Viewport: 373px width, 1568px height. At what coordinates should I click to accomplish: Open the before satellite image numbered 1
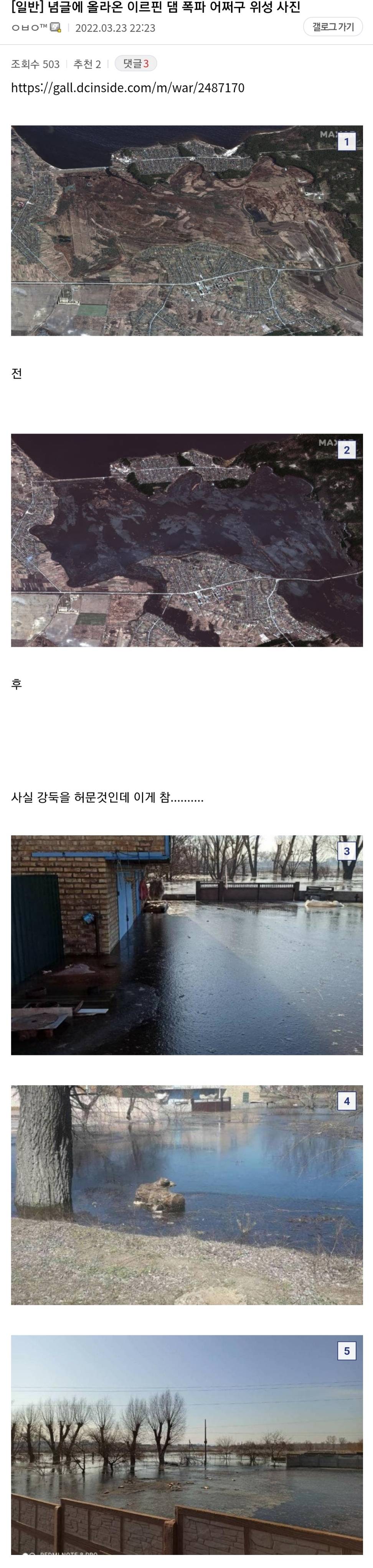[x=187, y=230]
